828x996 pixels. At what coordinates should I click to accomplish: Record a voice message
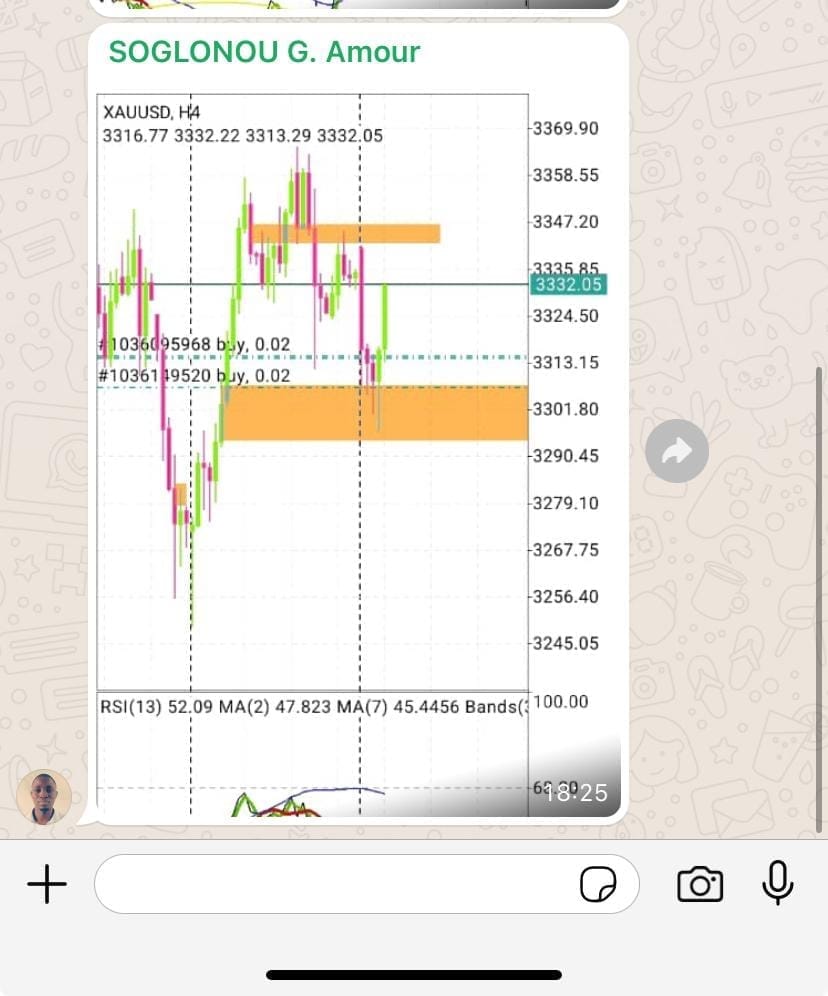777,882
